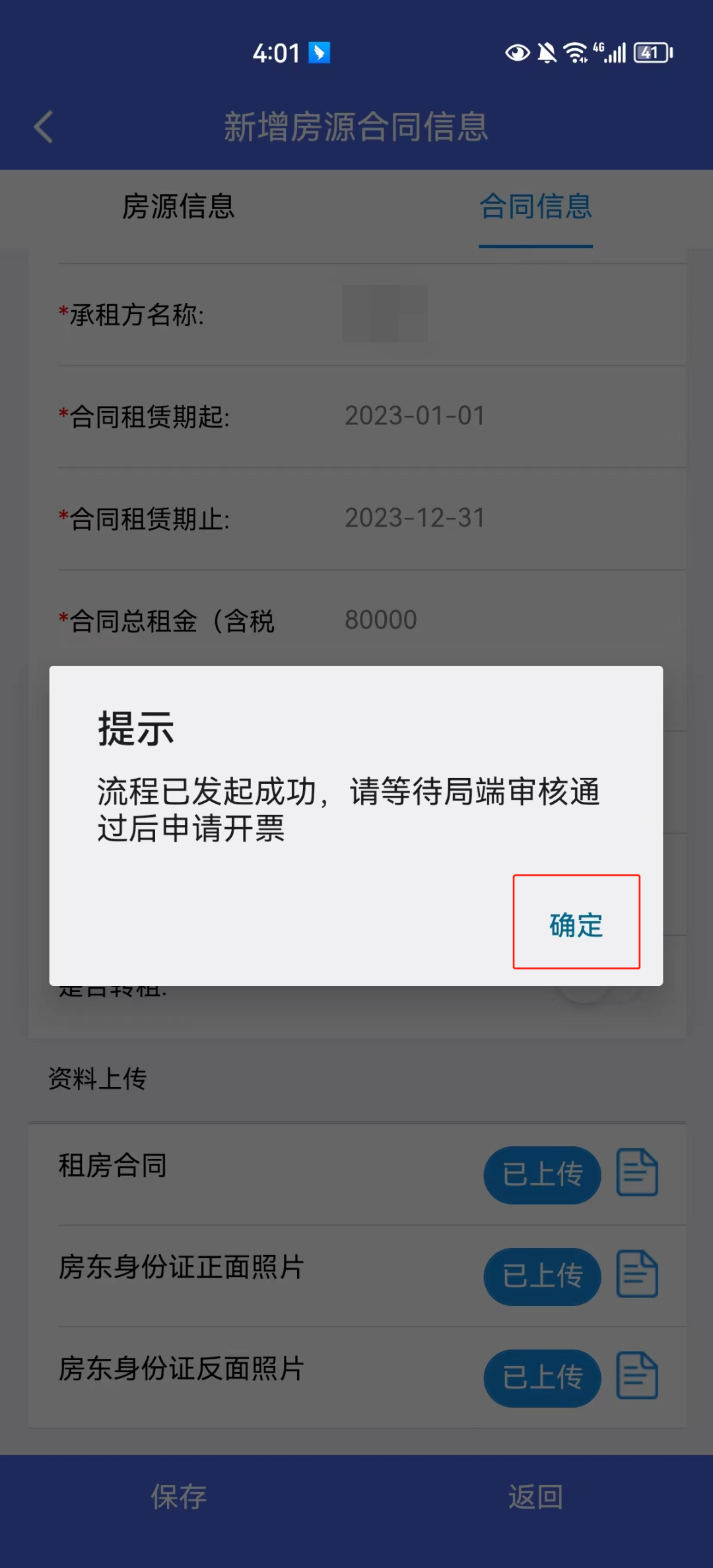Go back using the top-left arrow

pyautogui.click(x=44, y=127)
